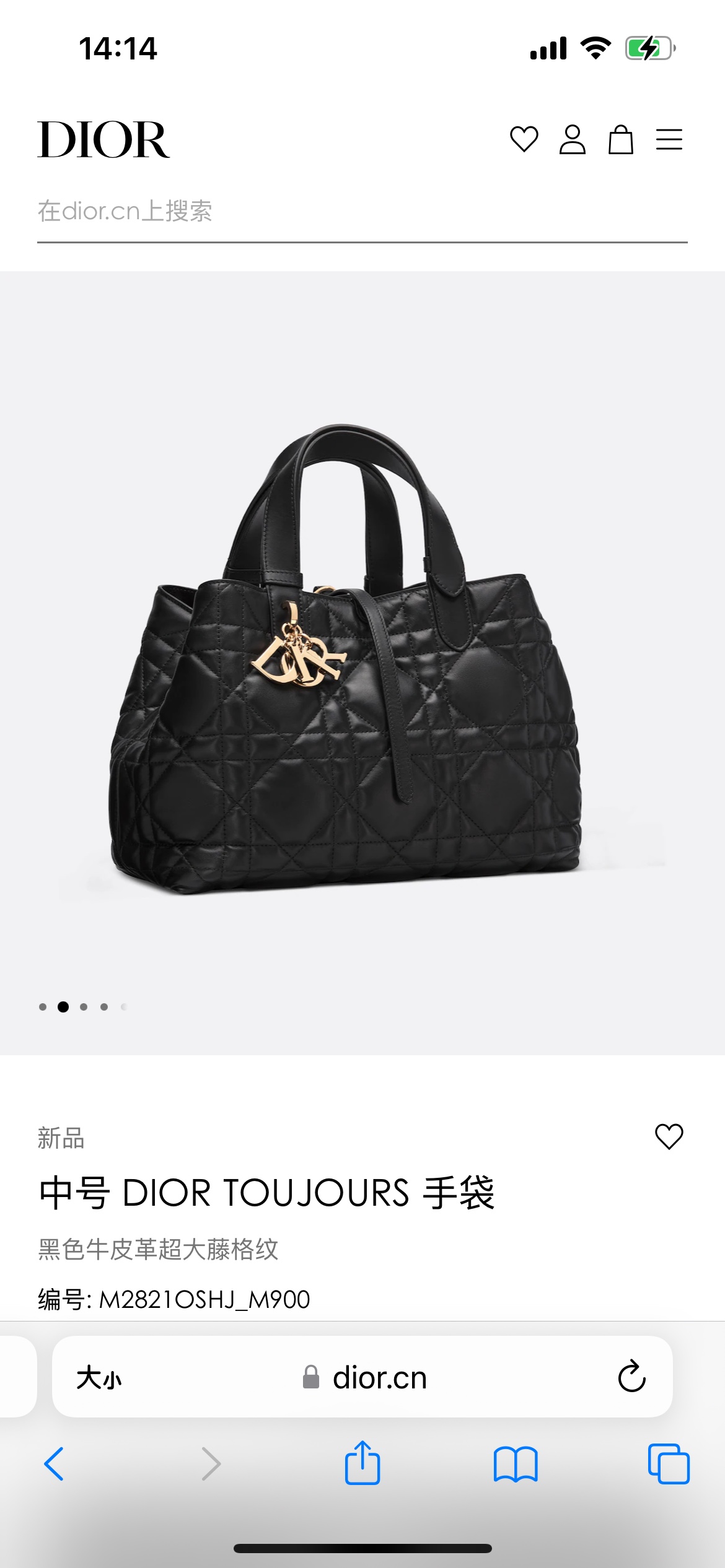Open the hamburger menu

[669, 139]
